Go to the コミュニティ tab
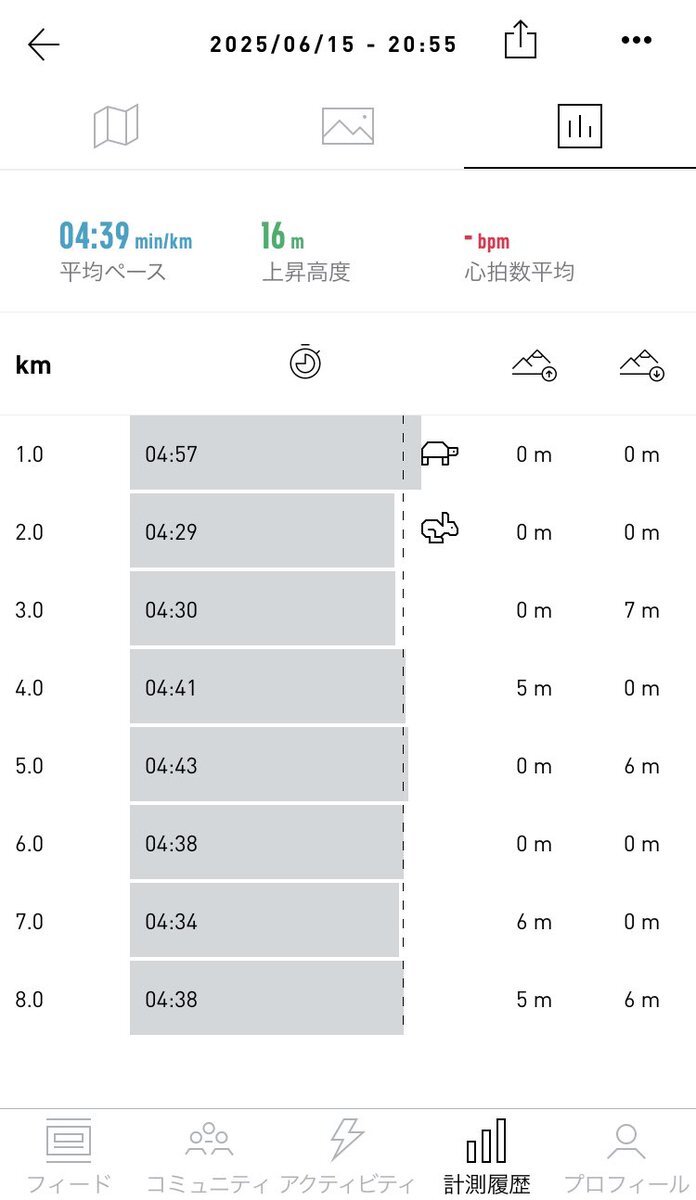The image size is (696, 1200). point(209,1156)
